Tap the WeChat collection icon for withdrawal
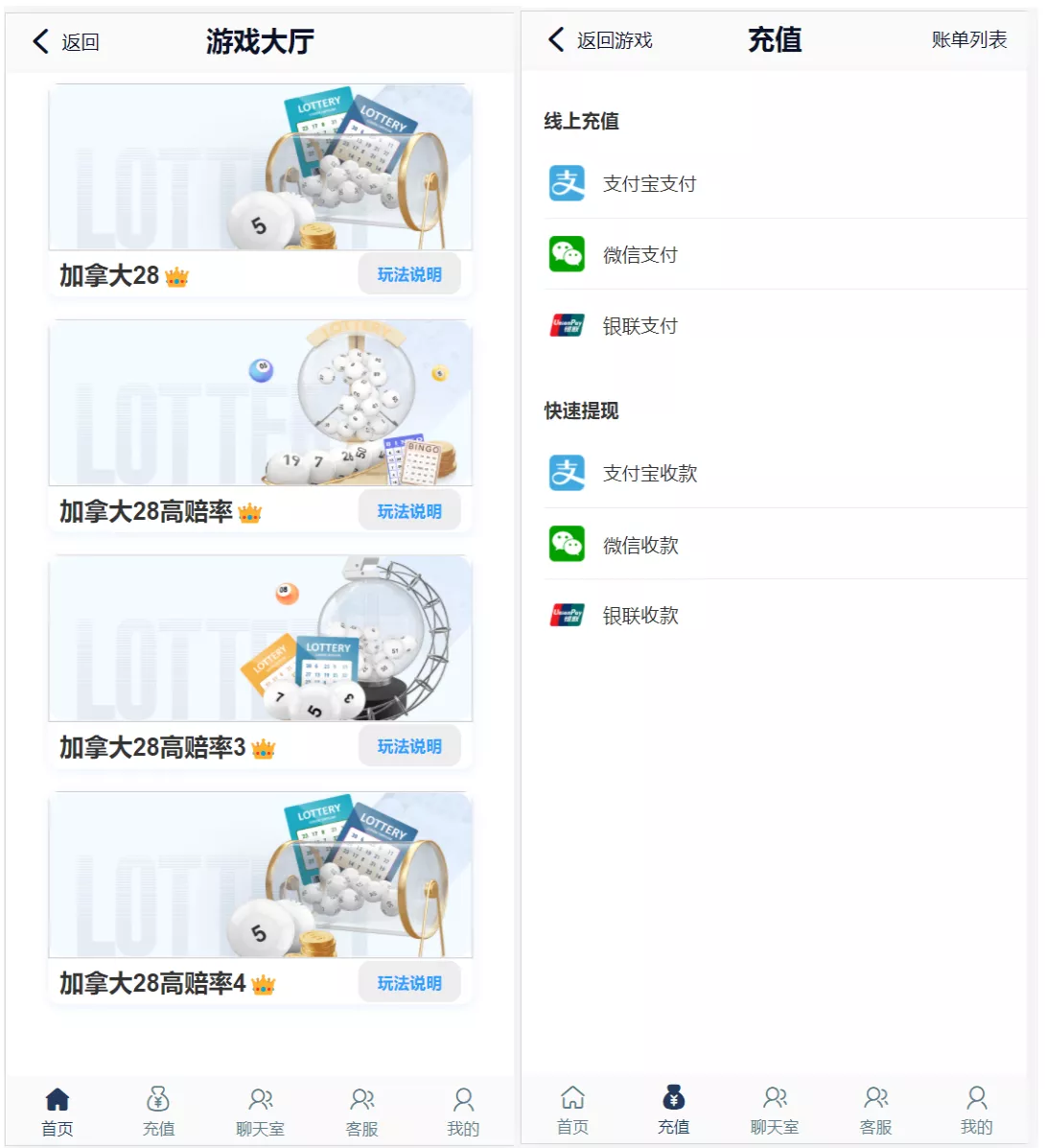1045x1148 pixels. tap(568, 544)
